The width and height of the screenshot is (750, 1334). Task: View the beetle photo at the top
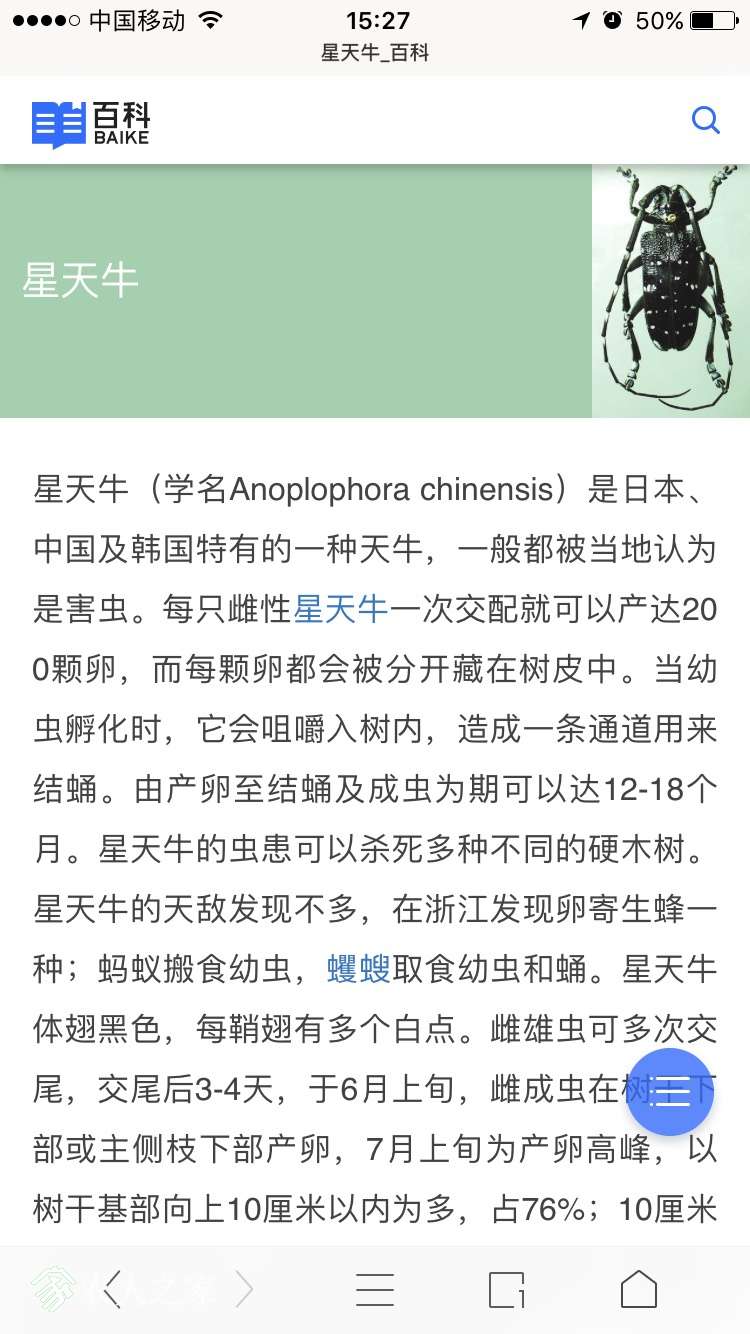coord(670,290)
